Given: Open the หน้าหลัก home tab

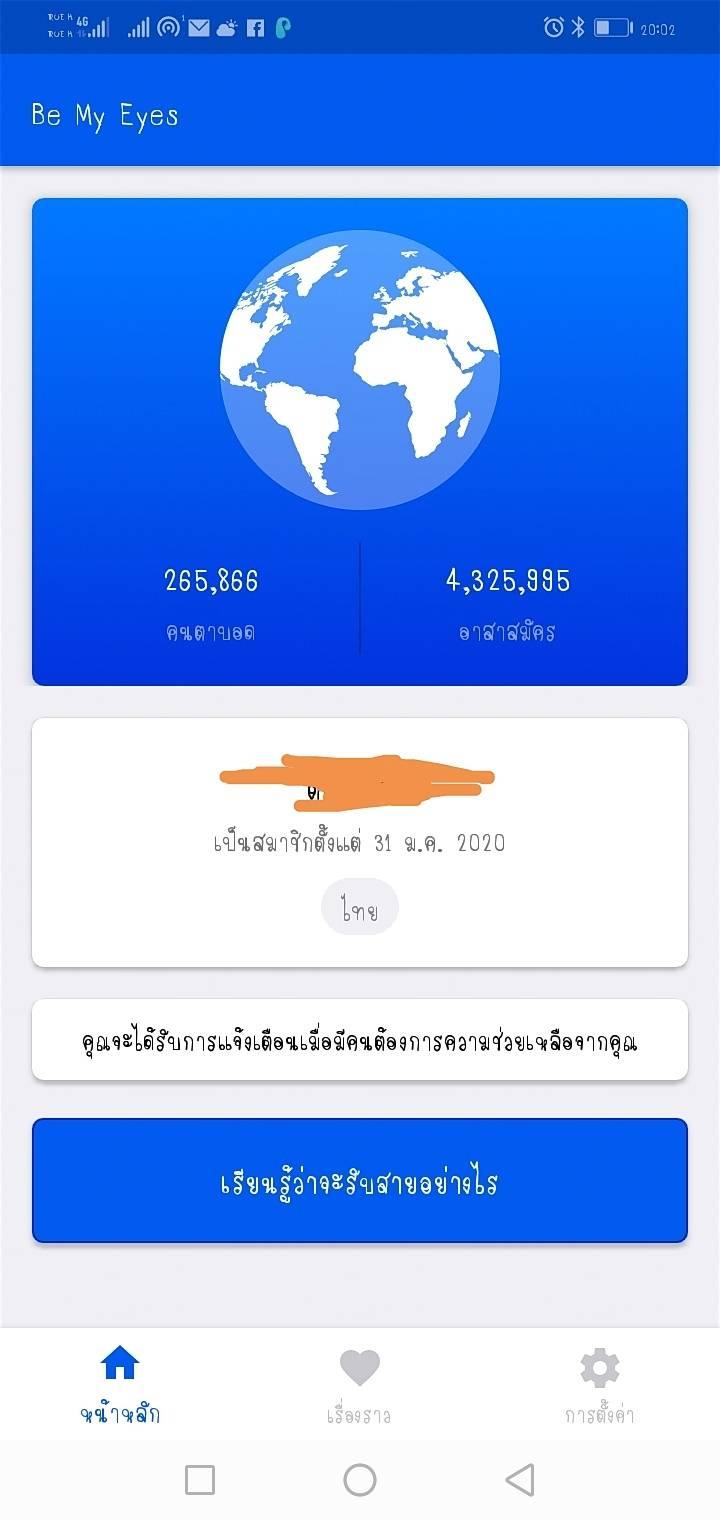Looking at the screenshot, I should point(120,1386).
